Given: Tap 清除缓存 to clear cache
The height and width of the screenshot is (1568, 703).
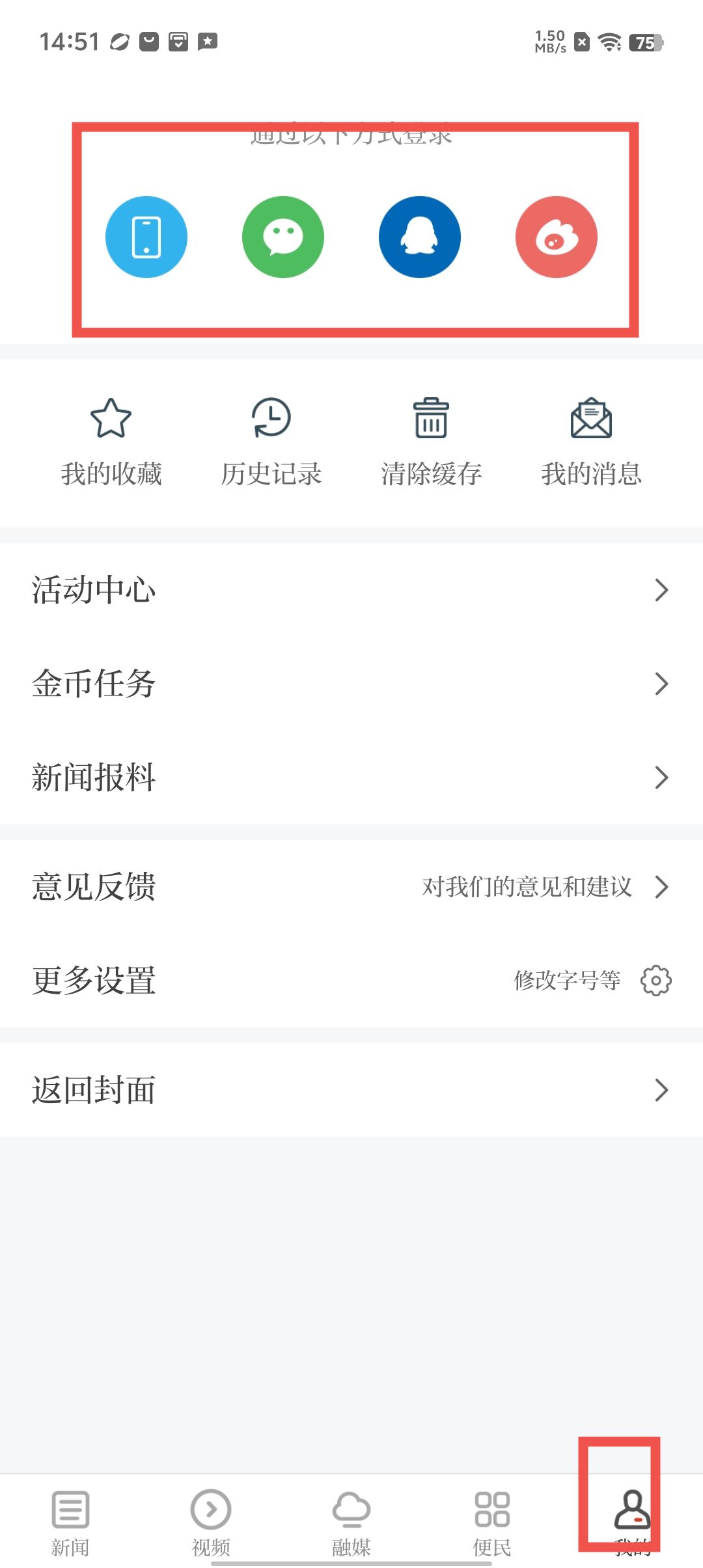Looking at the screenshot, I should (x=432, y=443).
